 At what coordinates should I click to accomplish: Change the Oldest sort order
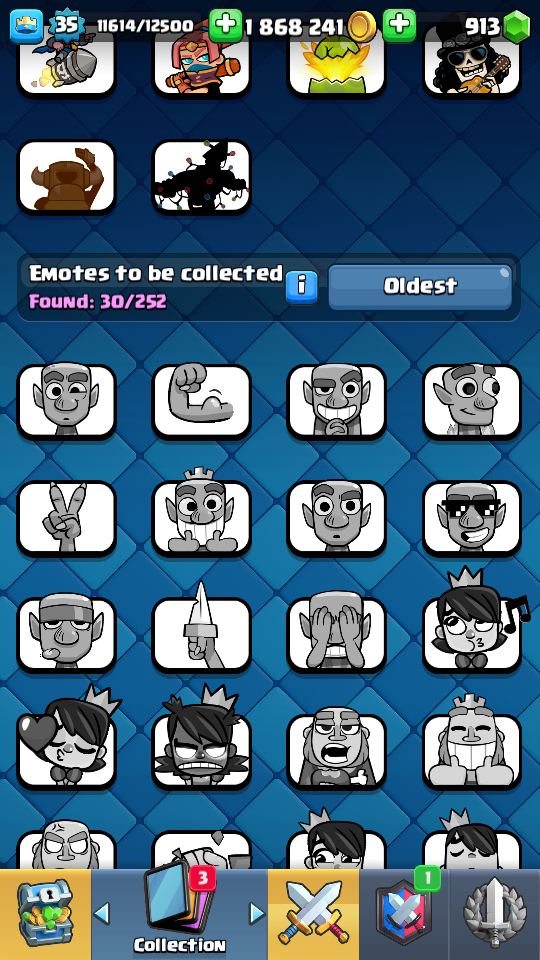[x=420, y=287]
